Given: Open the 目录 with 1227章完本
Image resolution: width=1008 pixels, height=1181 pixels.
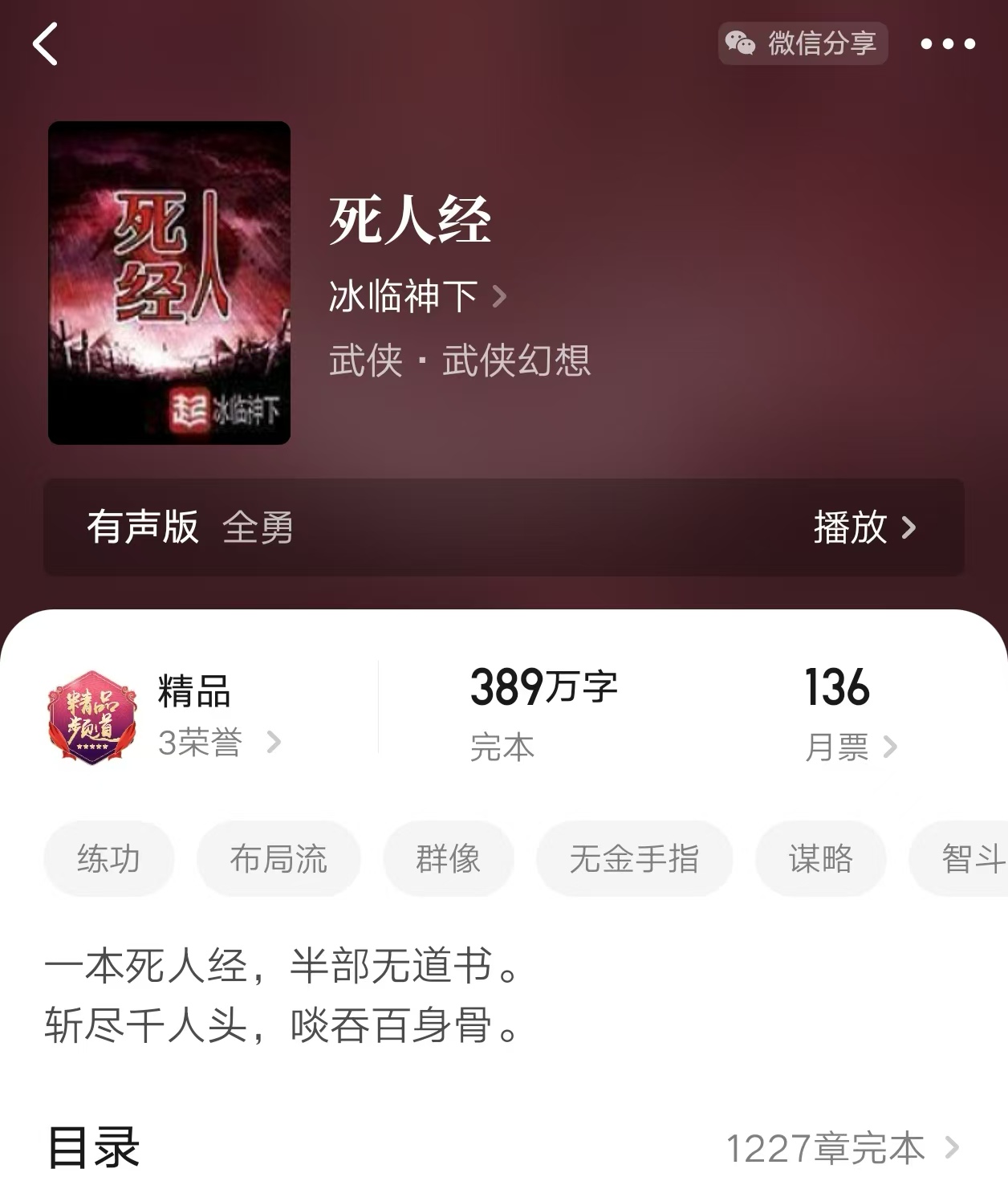Looking at the screenshot, I should [x=841, y=1148].
